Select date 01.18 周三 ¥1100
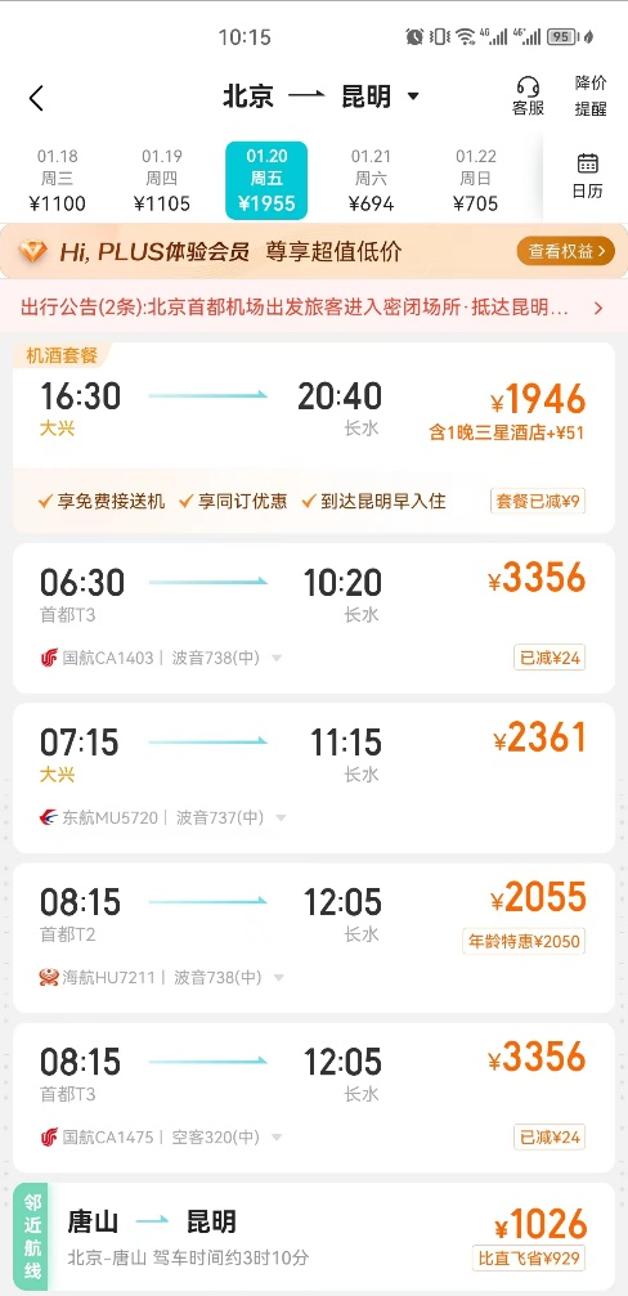The height and width of the screenshot is (1296, 628). pyautogui.click(x=57, y=180)
